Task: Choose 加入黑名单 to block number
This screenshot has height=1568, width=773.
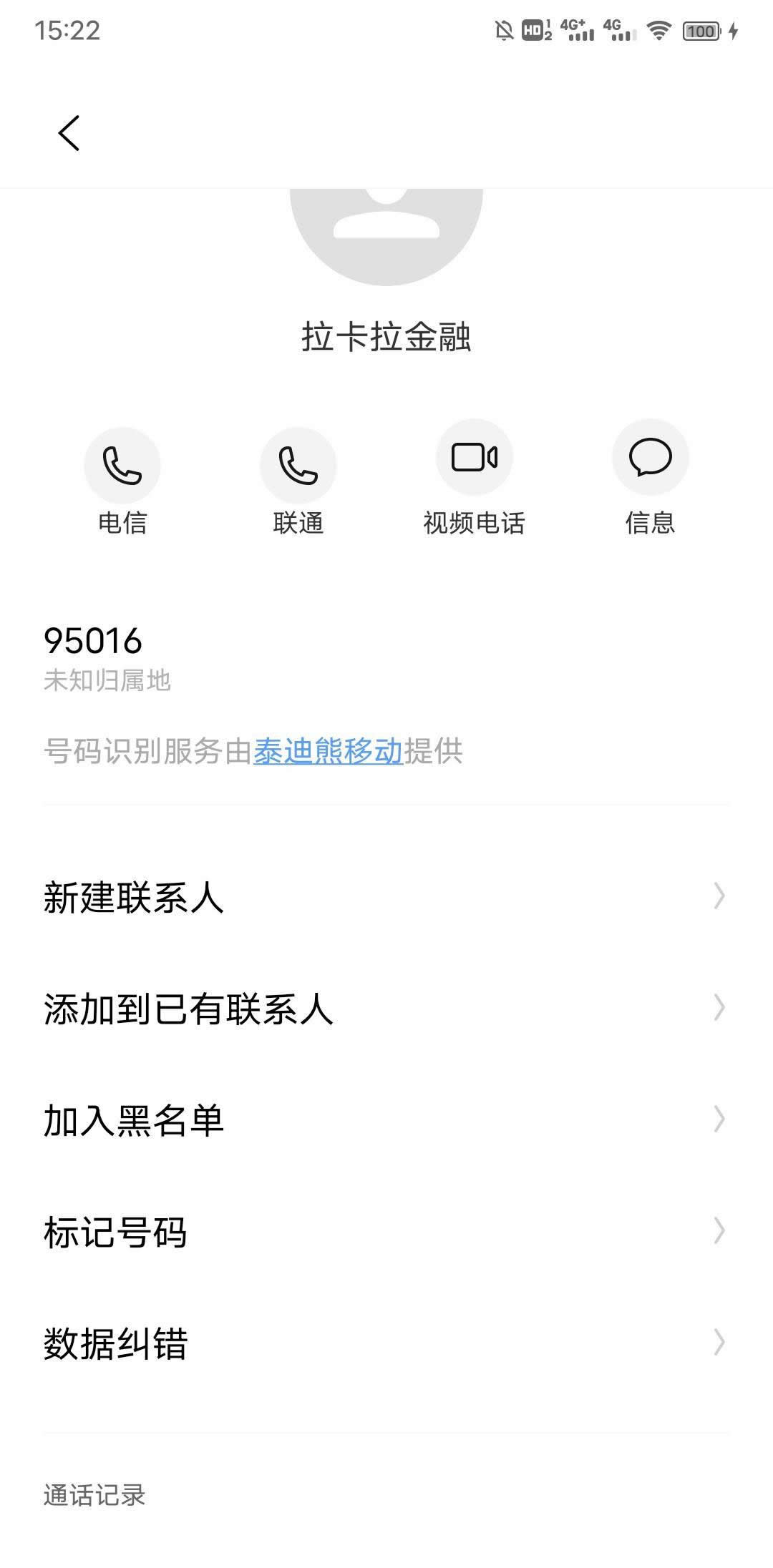Action: (x=385, y=1120)
